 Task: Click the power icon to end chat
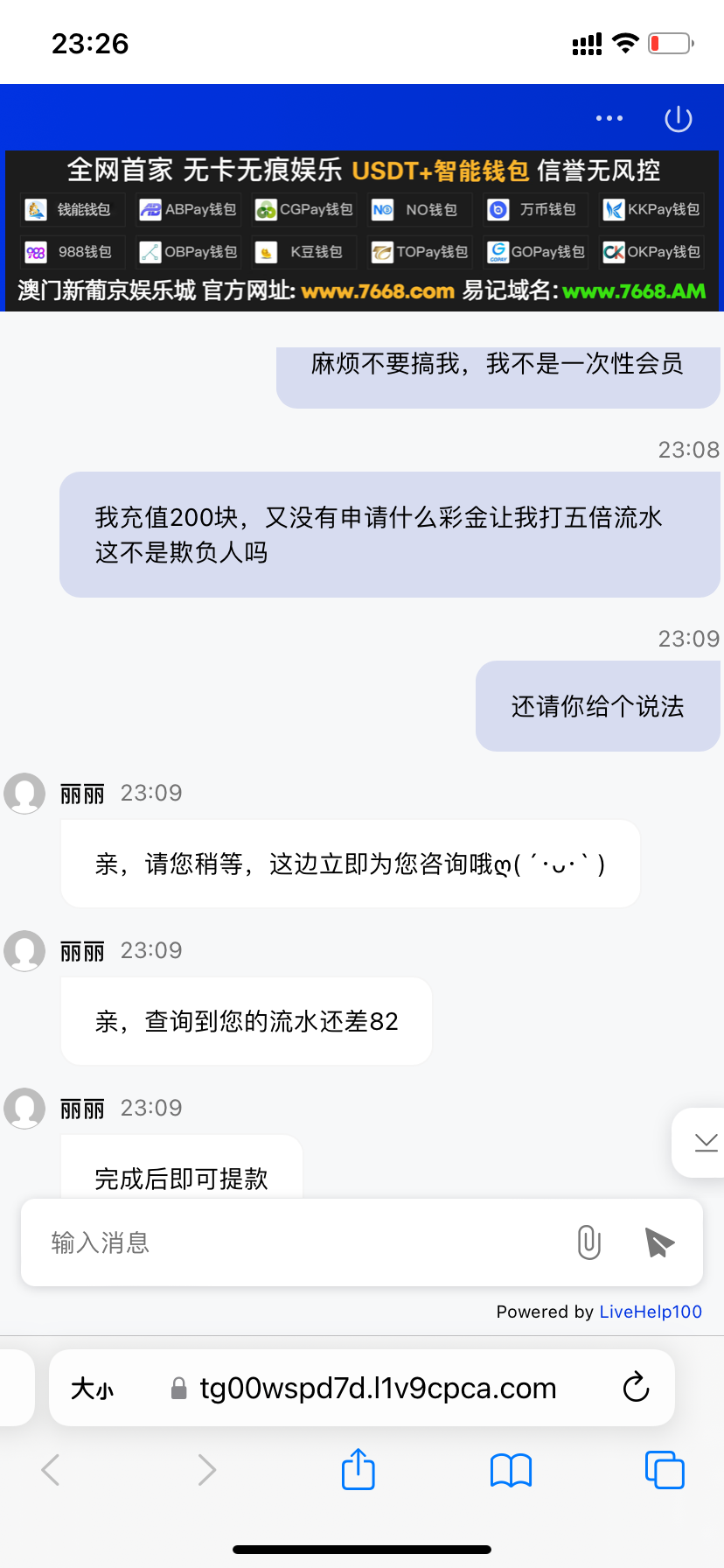click(x=678, y=118)
